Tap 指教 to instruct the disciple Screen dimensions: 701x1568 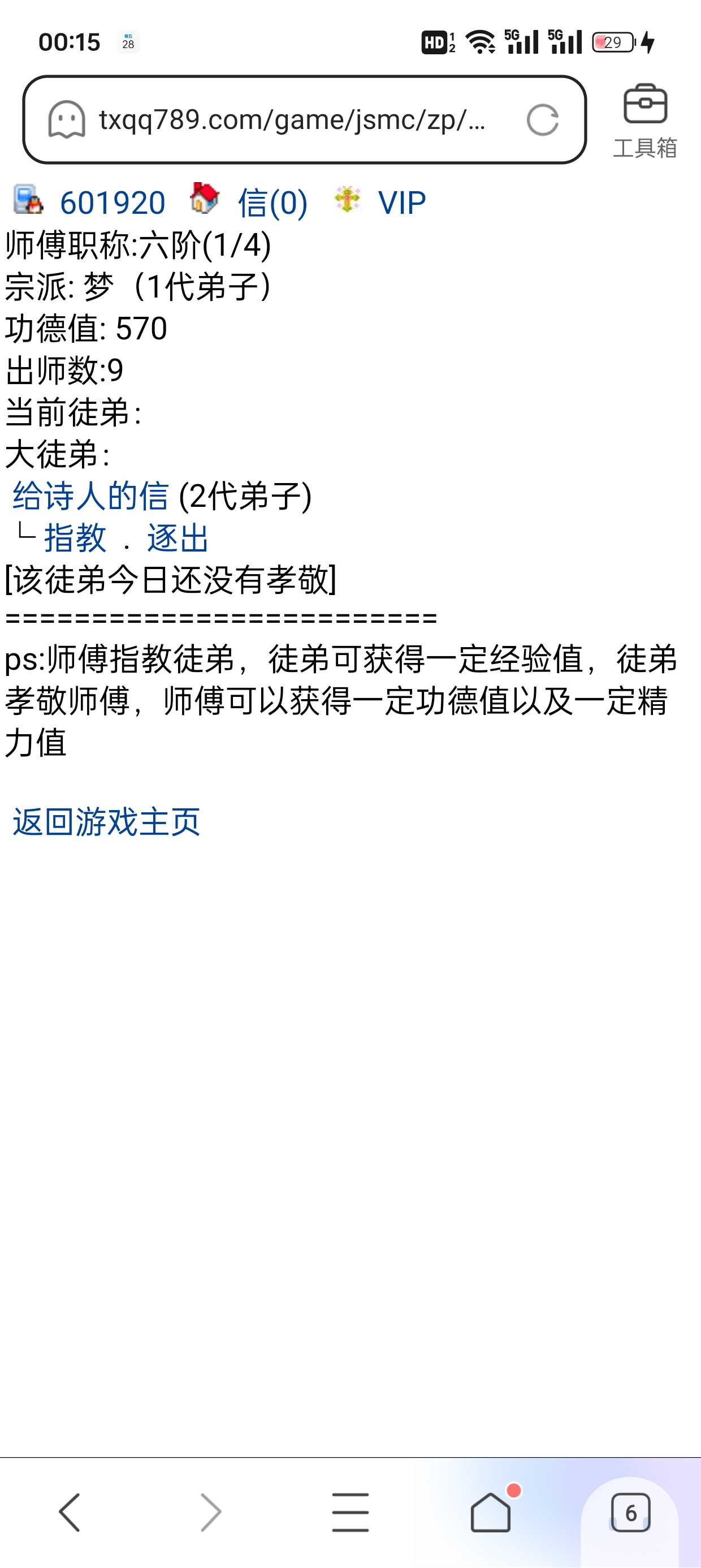[x=75, y=537]
